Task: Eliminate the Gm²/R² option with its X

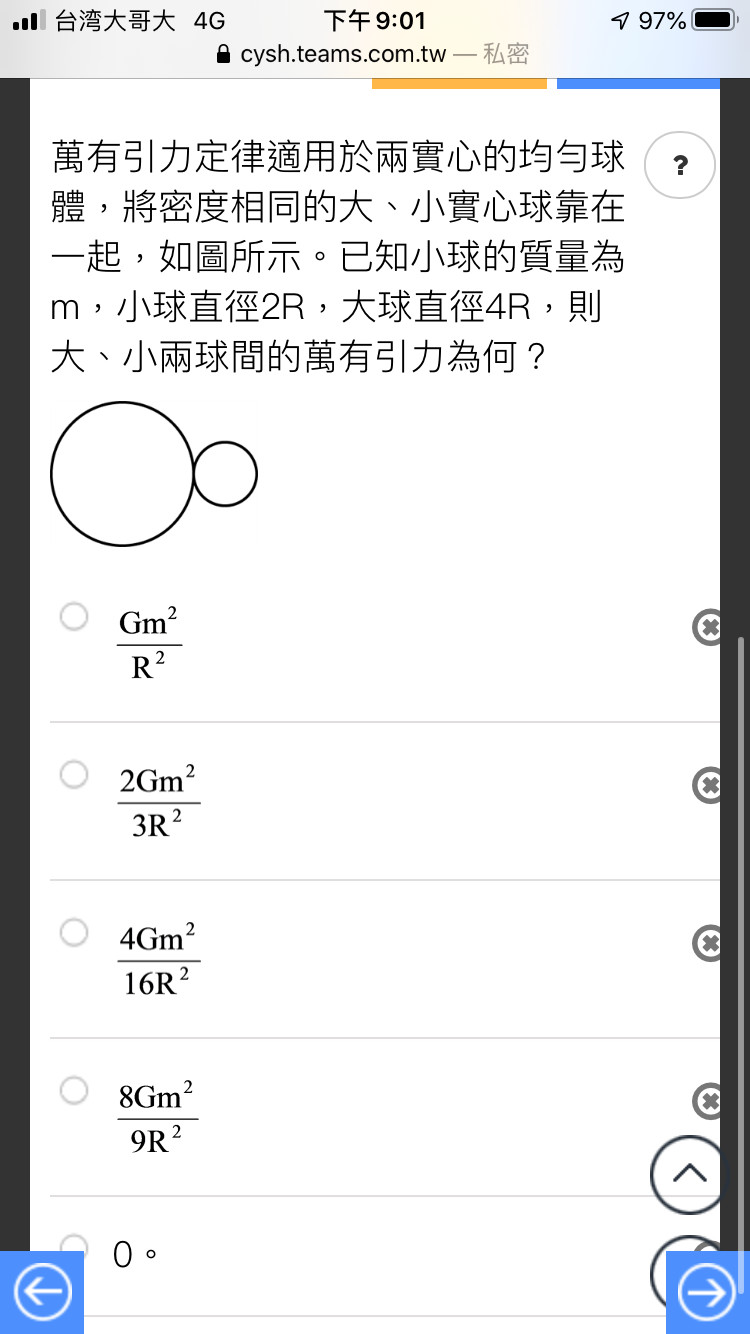Action: tap(707, 628)
